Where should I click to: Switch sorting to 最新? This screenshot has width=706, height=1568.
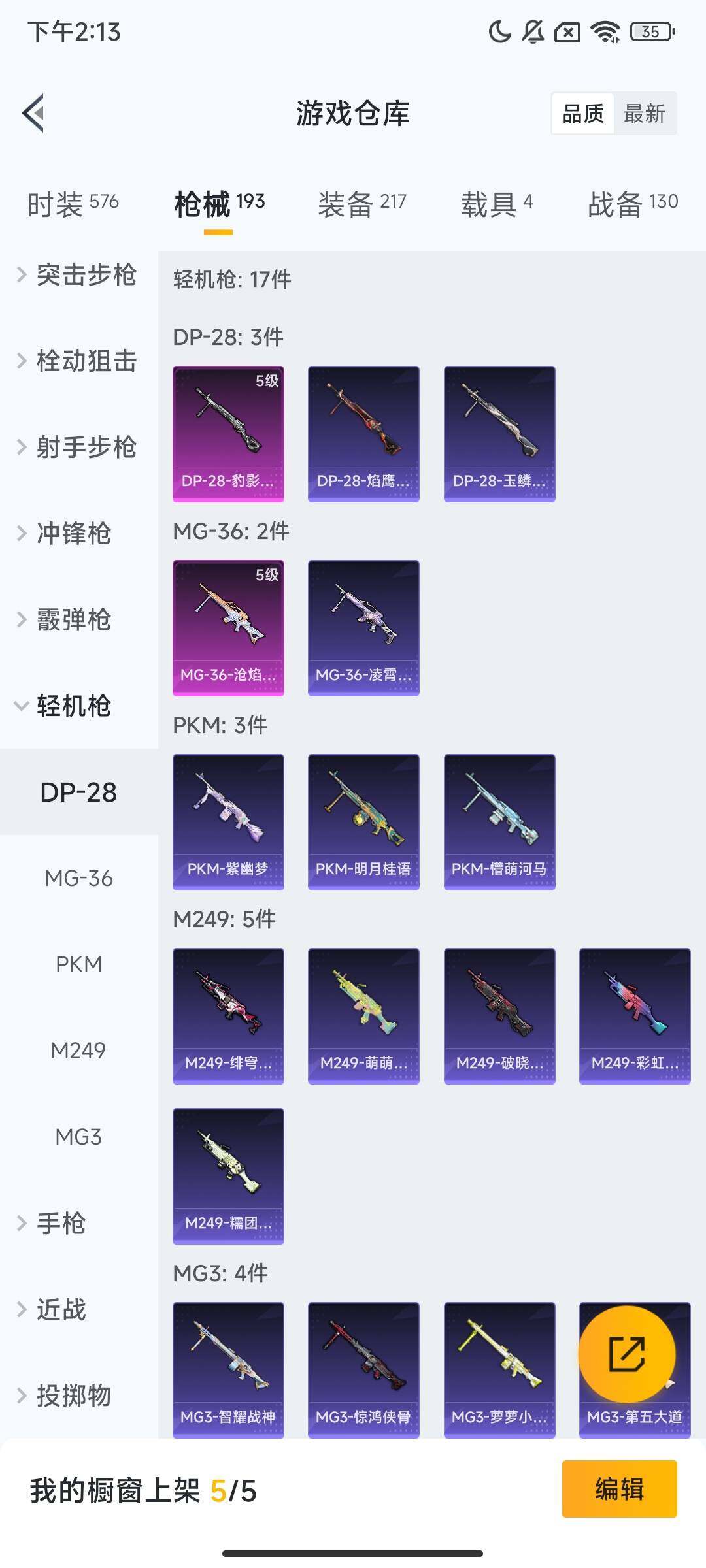[x=645, y=114]
